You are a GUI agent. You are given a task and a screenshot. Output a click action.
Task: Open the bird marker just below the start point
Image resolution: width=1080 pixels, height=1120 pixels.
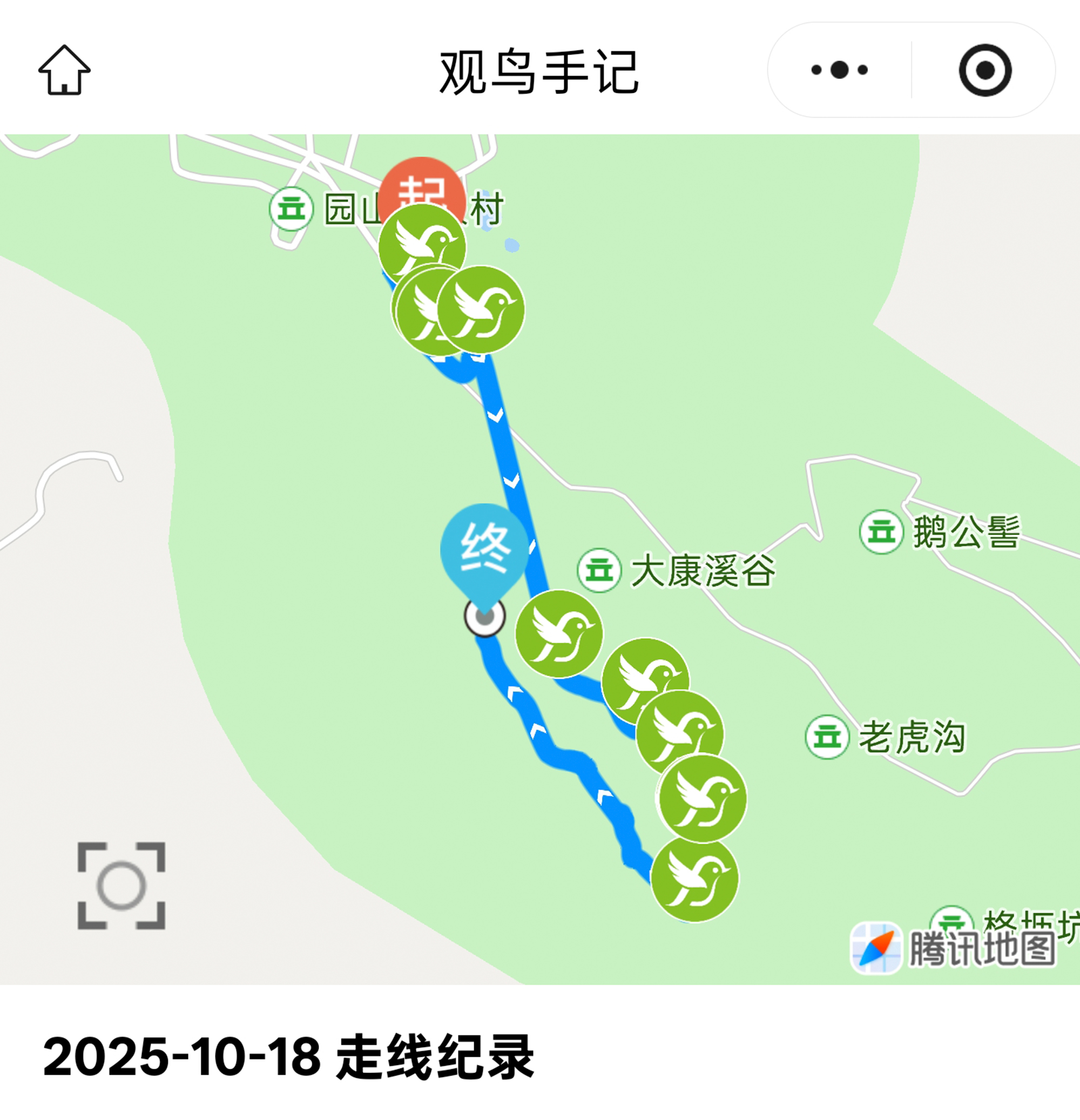(x=422, y=247)
